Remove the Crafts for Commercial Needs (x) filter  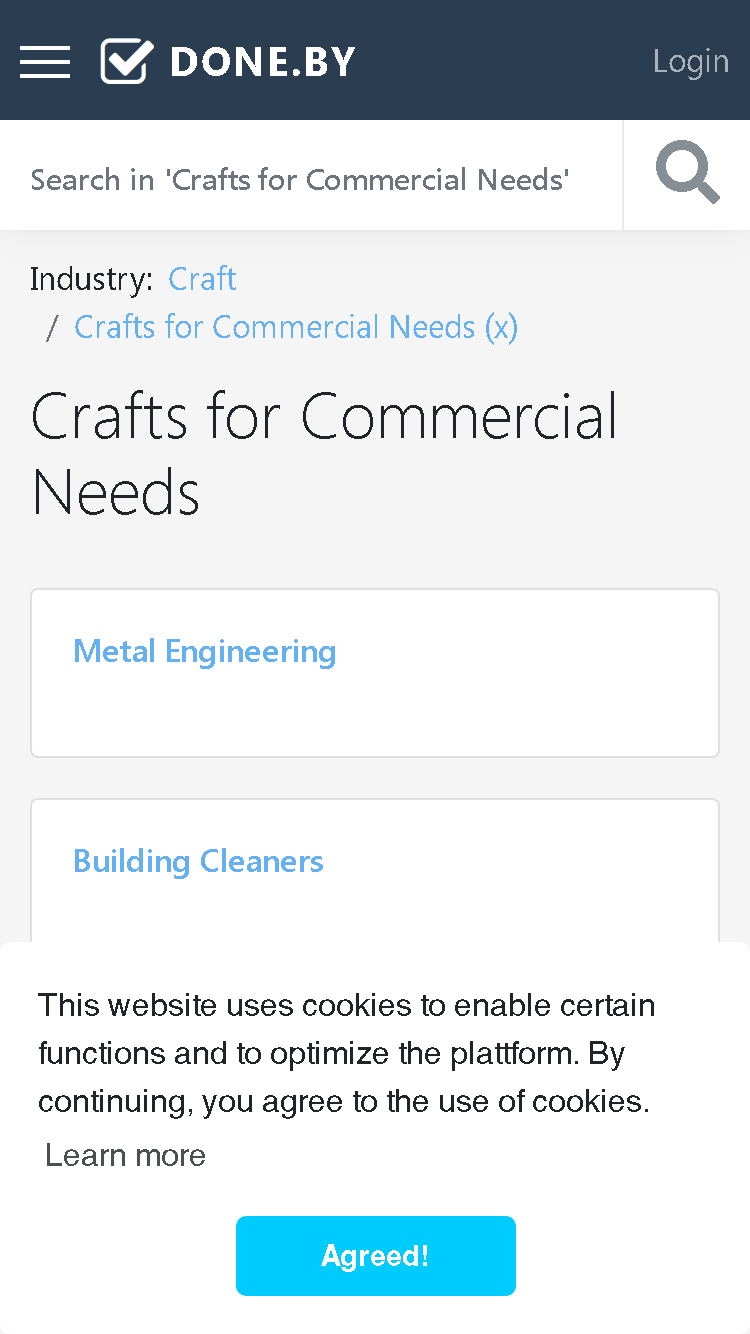coord(296,327)
